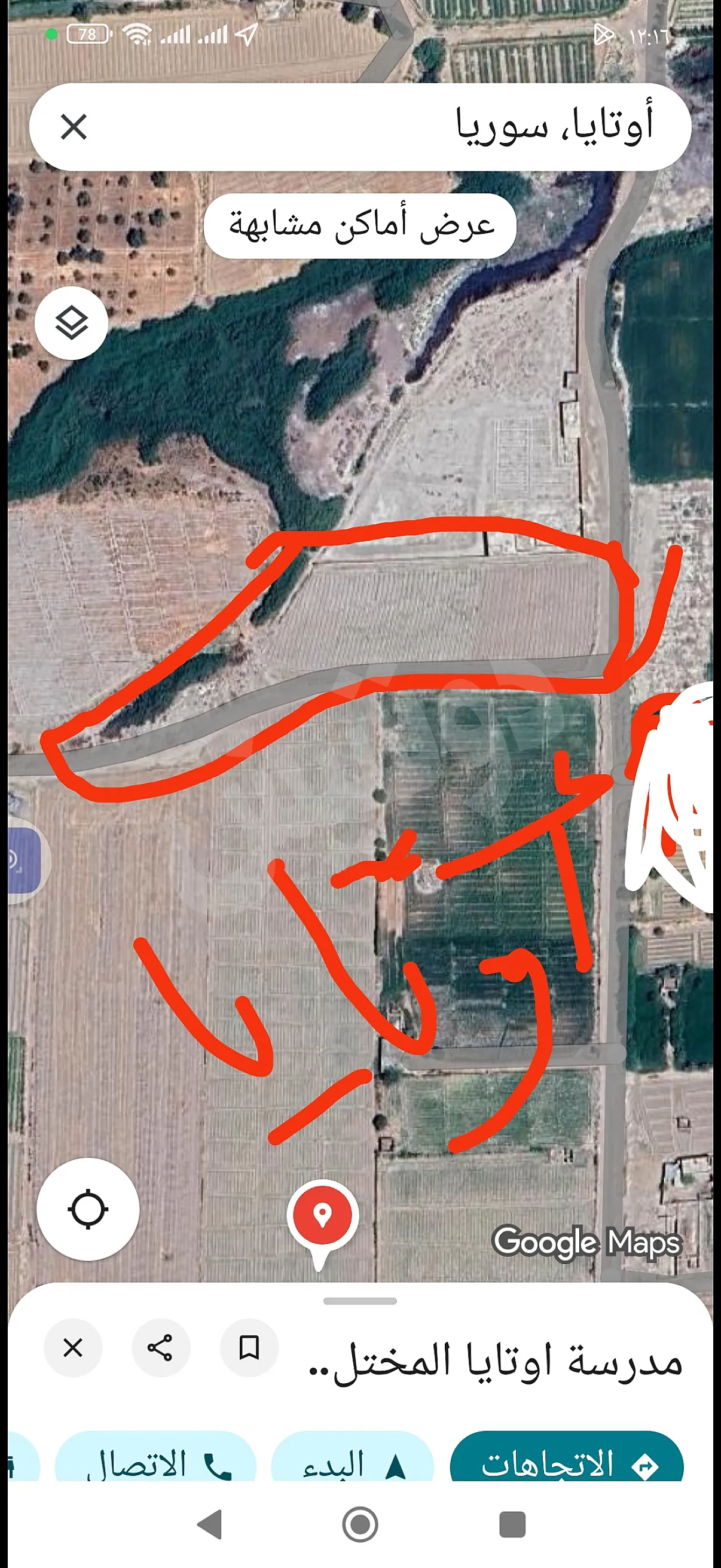Save this place with the bookmark icon

(249, 1349)
